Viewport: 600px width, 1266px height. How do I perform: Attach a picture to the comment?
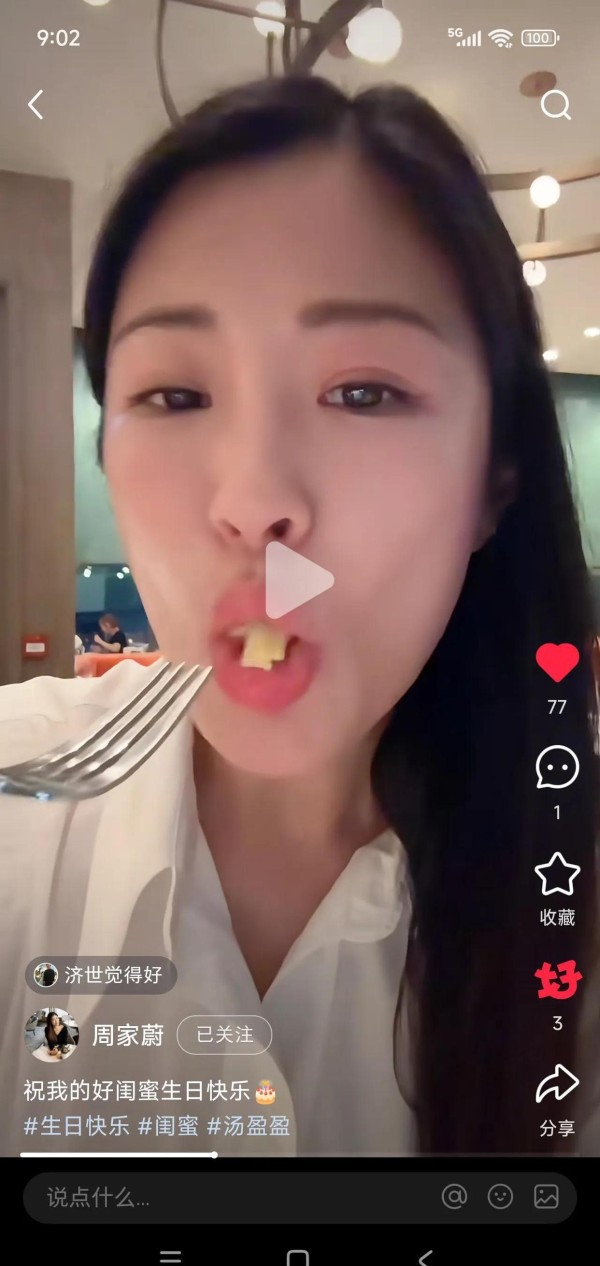point(546,1197)
